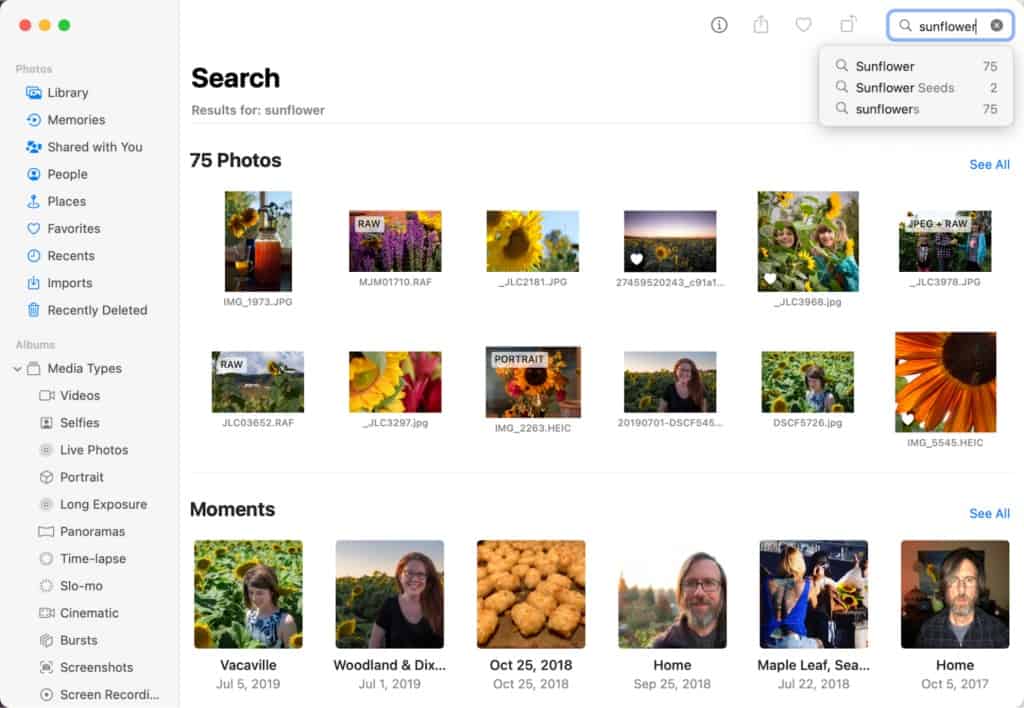View the Screenshots media type
The width and height of the screenshot is (1024, 708).
click(x=96, y=667)
